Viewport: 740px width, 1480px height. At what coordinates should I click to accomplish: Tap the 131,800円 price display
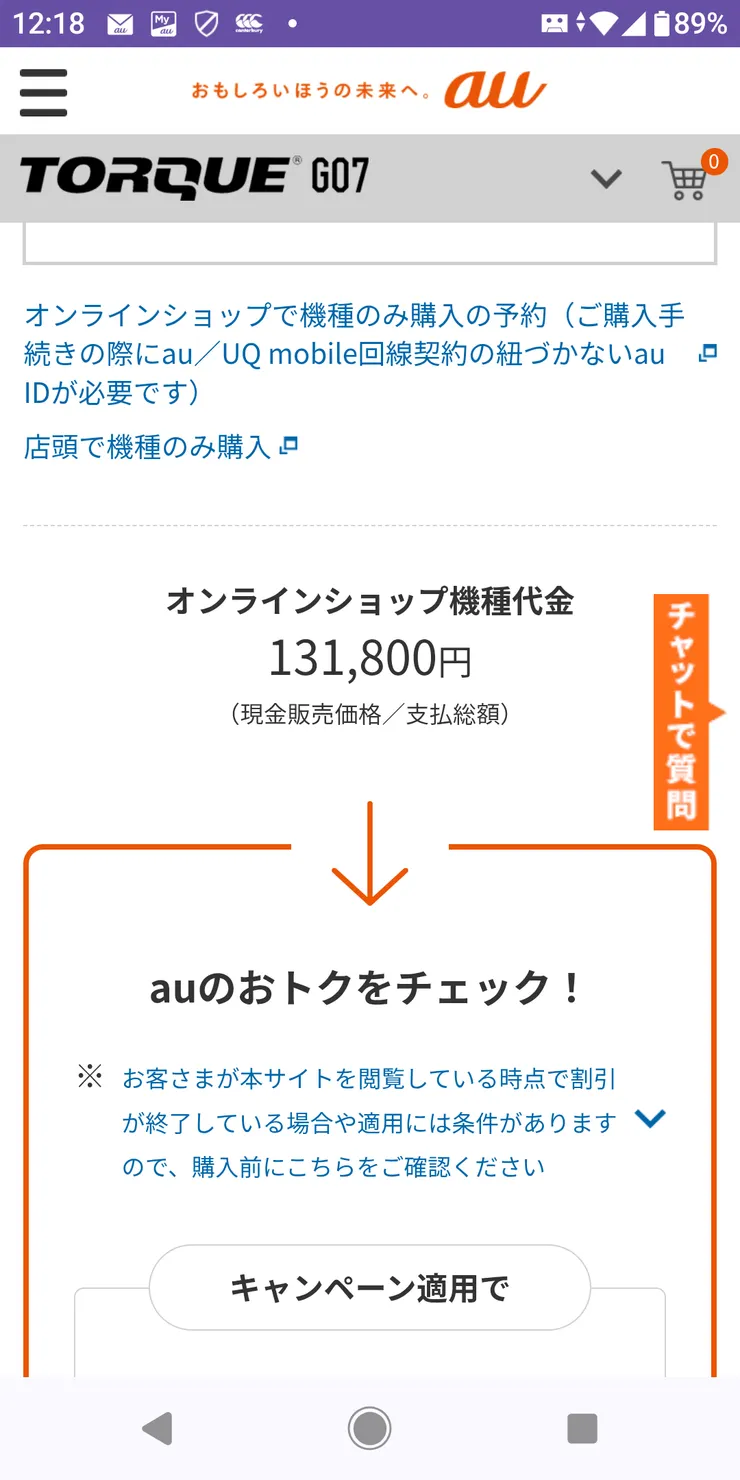click(370, 658)
